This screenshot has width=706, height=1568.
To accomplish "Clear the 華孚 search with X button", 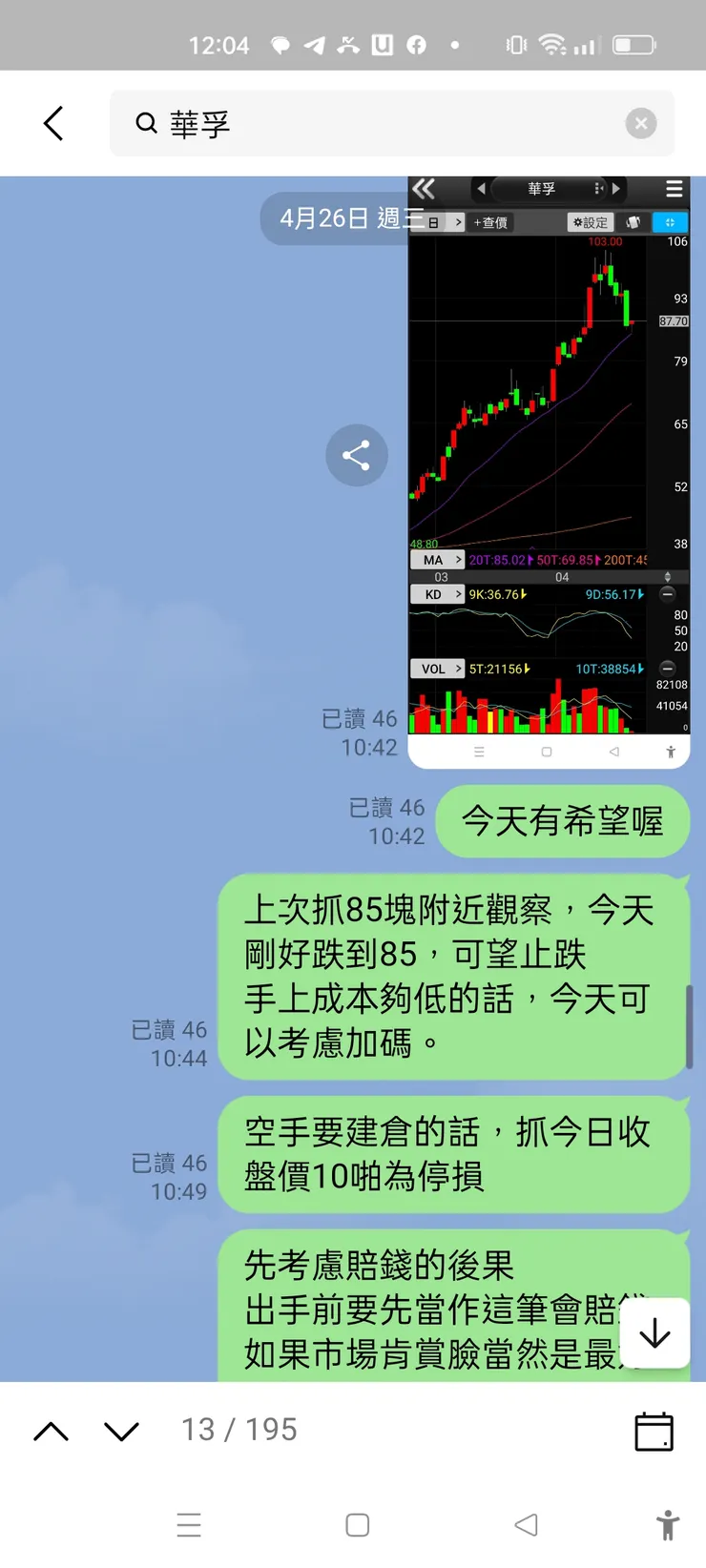I will pyautogui.click(x=641, y=122).
